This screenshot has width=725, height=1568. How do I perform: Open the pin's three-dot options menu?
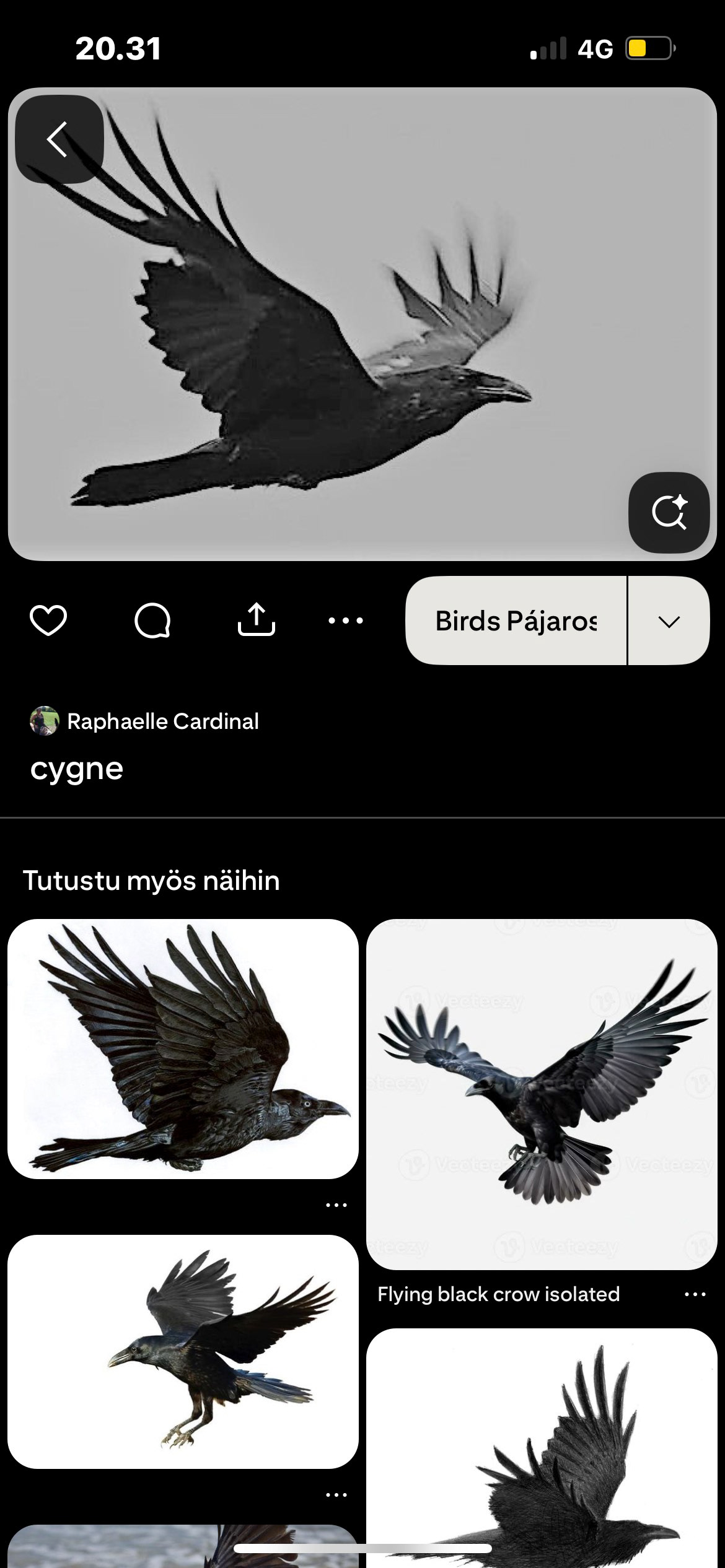(346, 621)
